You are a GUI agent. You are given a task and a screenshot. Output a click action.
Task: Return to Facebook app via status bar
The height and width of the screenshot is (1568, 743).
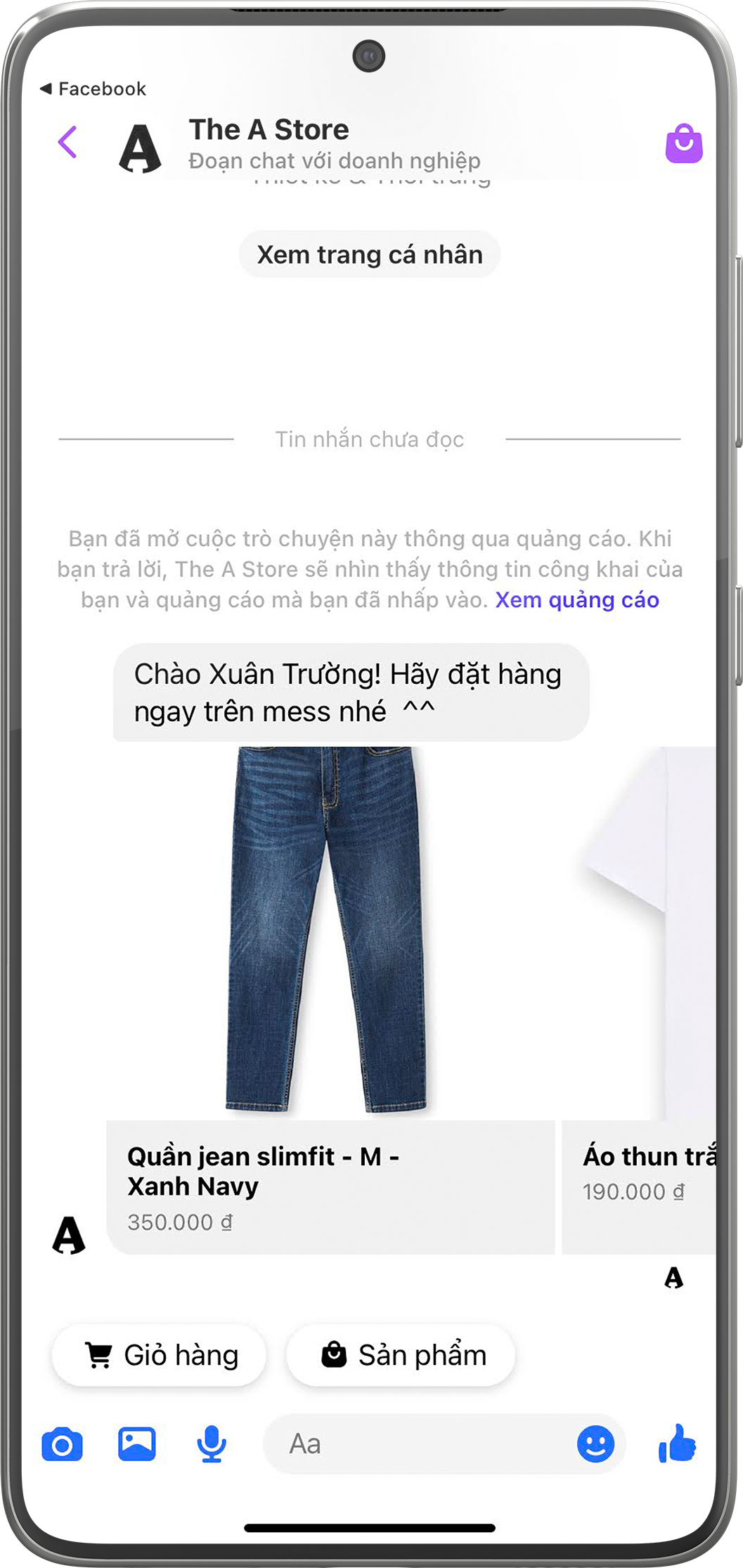(93, 89)
